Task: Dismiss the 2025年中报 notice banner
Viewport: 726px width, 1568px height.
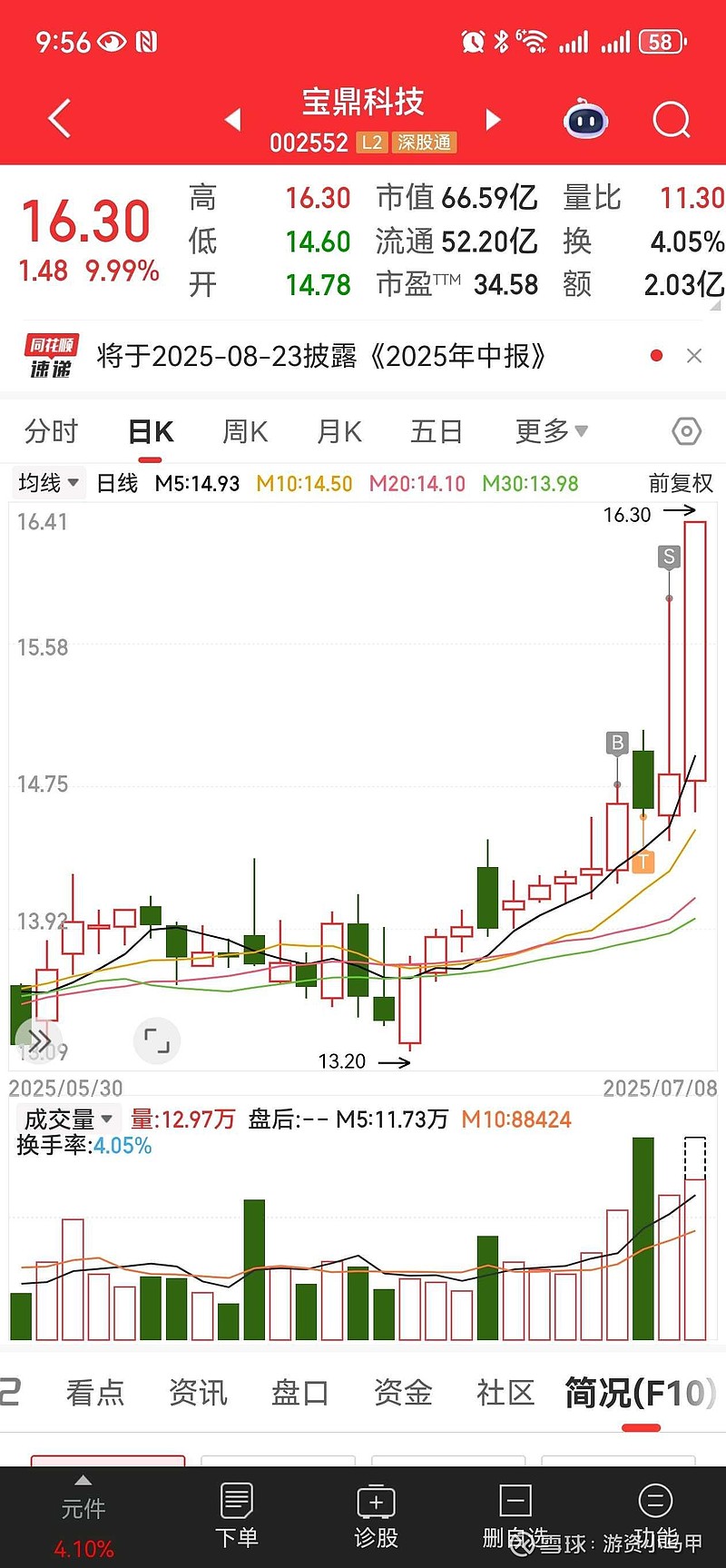Action: coord(694,356)
